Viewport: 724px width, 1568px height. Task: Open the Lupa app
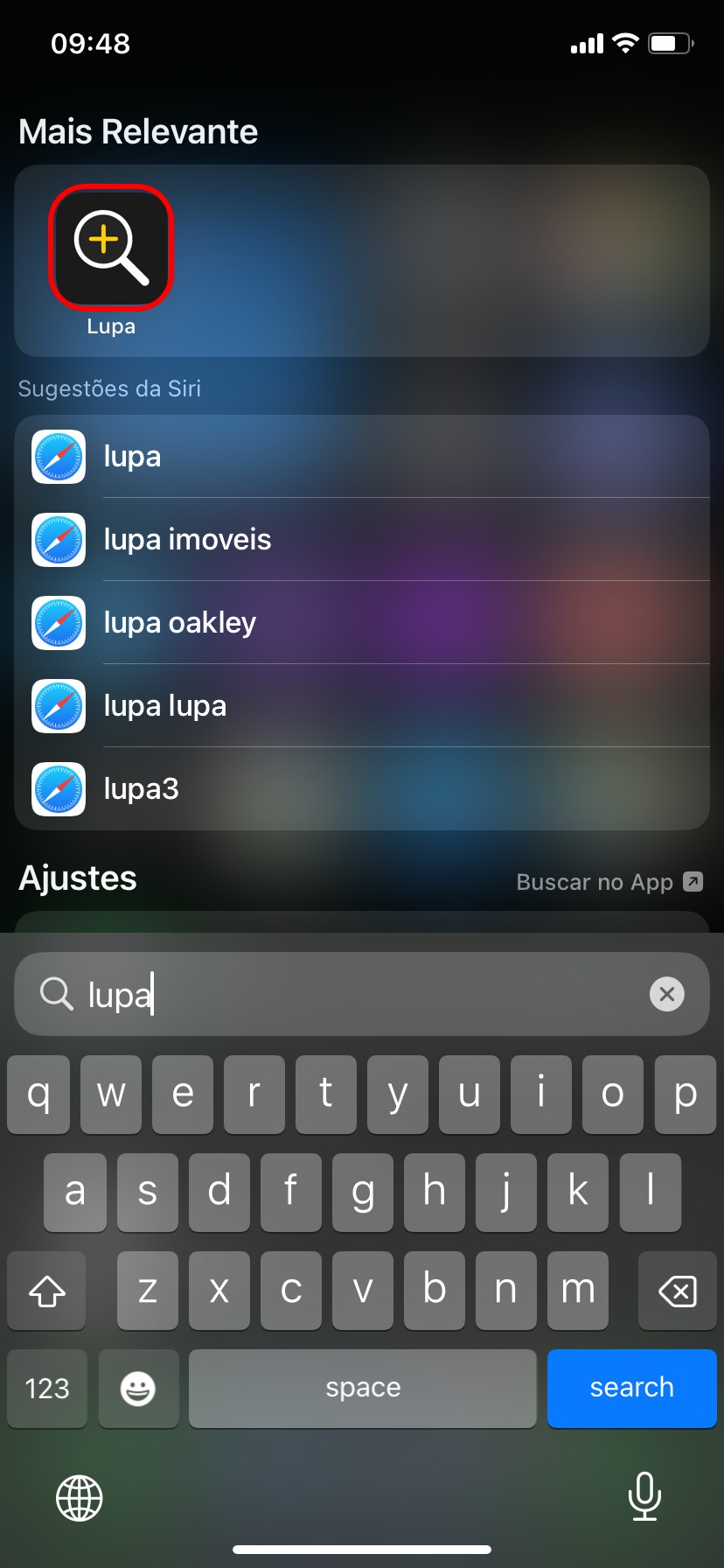110,248
